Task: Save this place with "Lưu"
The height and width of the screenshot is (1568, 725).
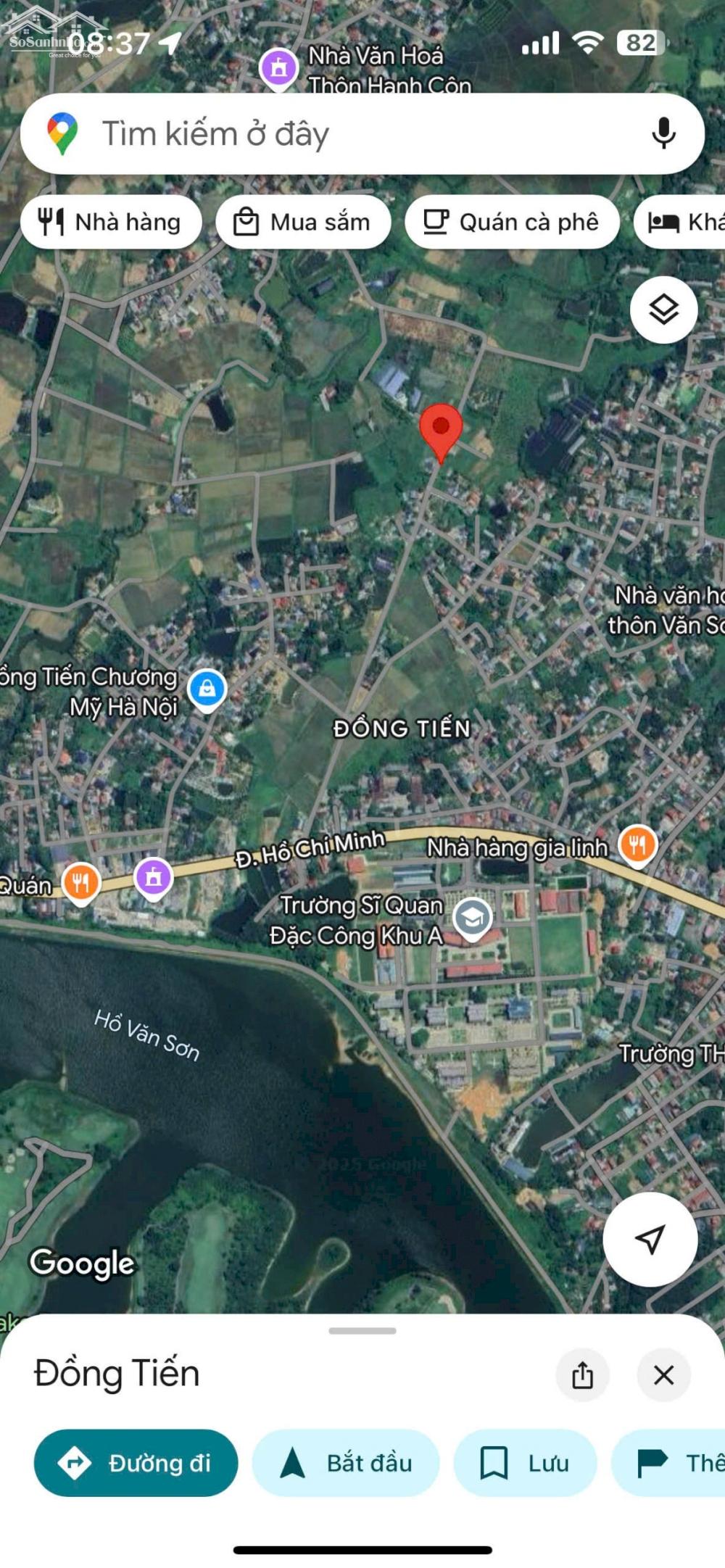Action: (x=525, y=1463)
